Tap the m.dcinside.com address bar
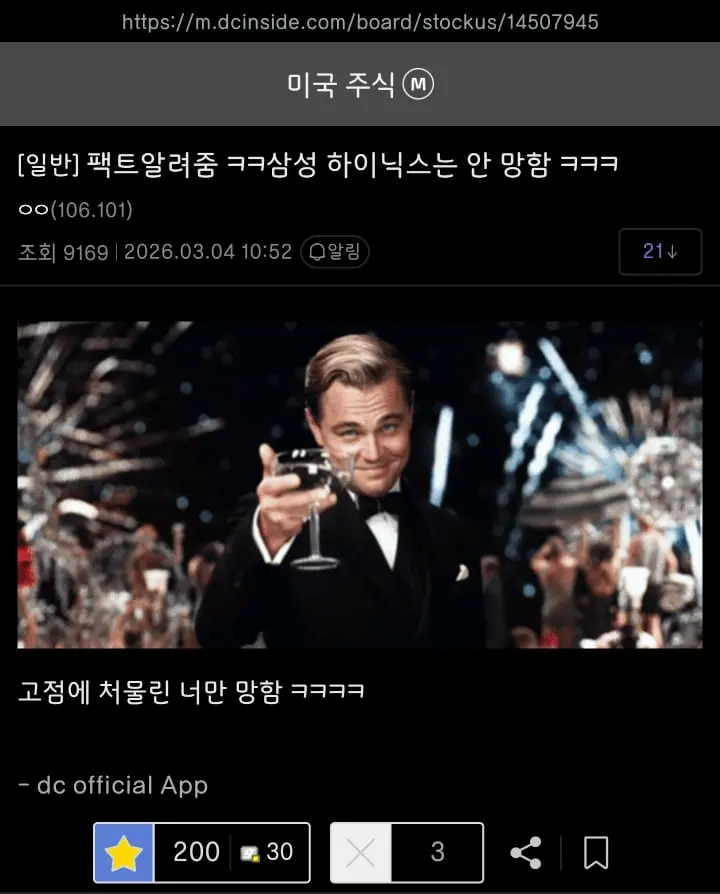Image resolution: width=720 pixels, height=894 pixels. 360,21
